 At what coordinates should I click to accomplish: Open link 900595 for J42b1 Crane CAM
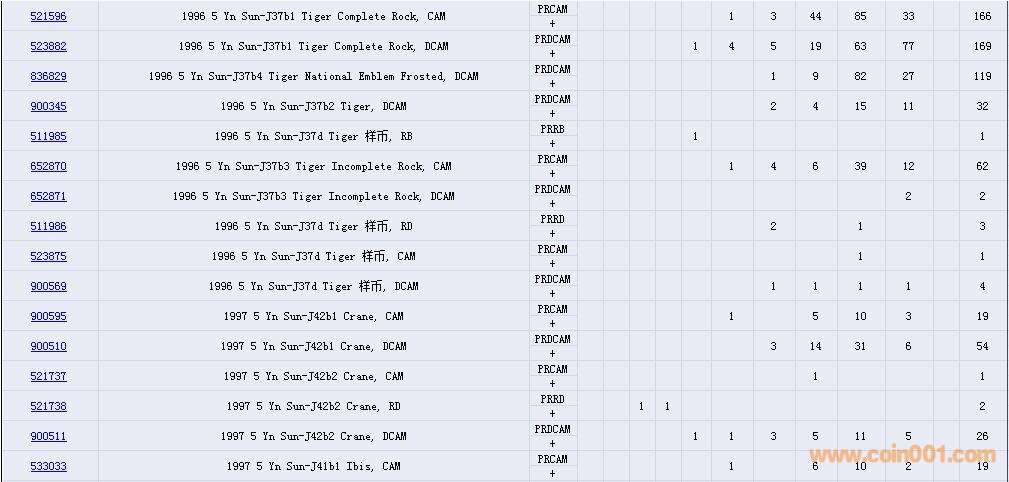pyautogui.click(x=48, y=316)
